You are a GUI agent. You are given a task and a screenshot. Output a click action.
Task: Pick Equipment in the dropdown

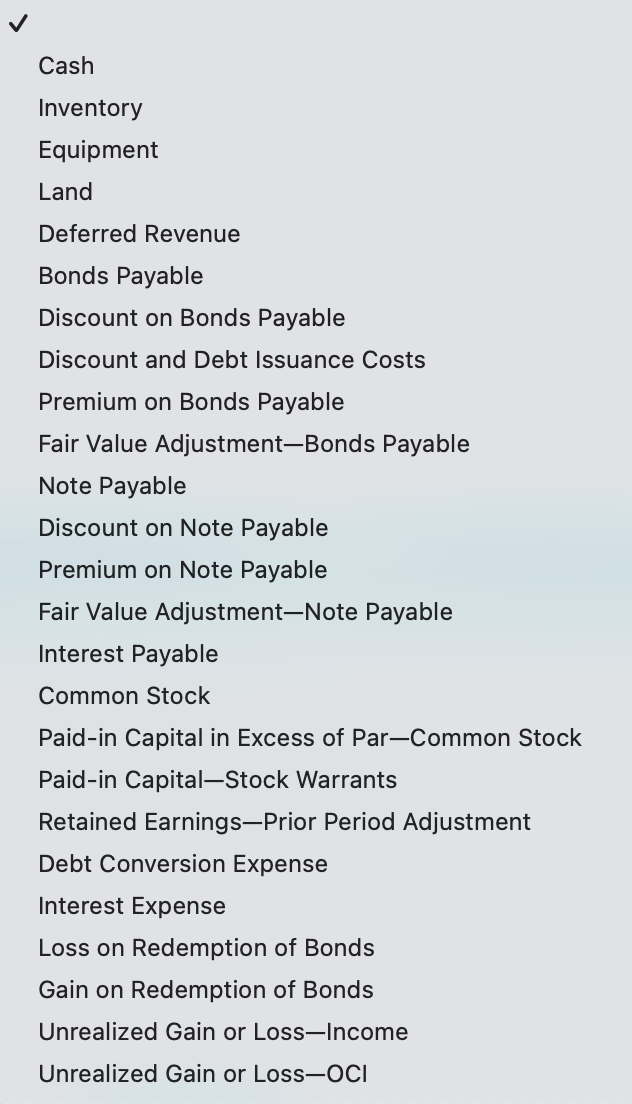coord(98,150)
